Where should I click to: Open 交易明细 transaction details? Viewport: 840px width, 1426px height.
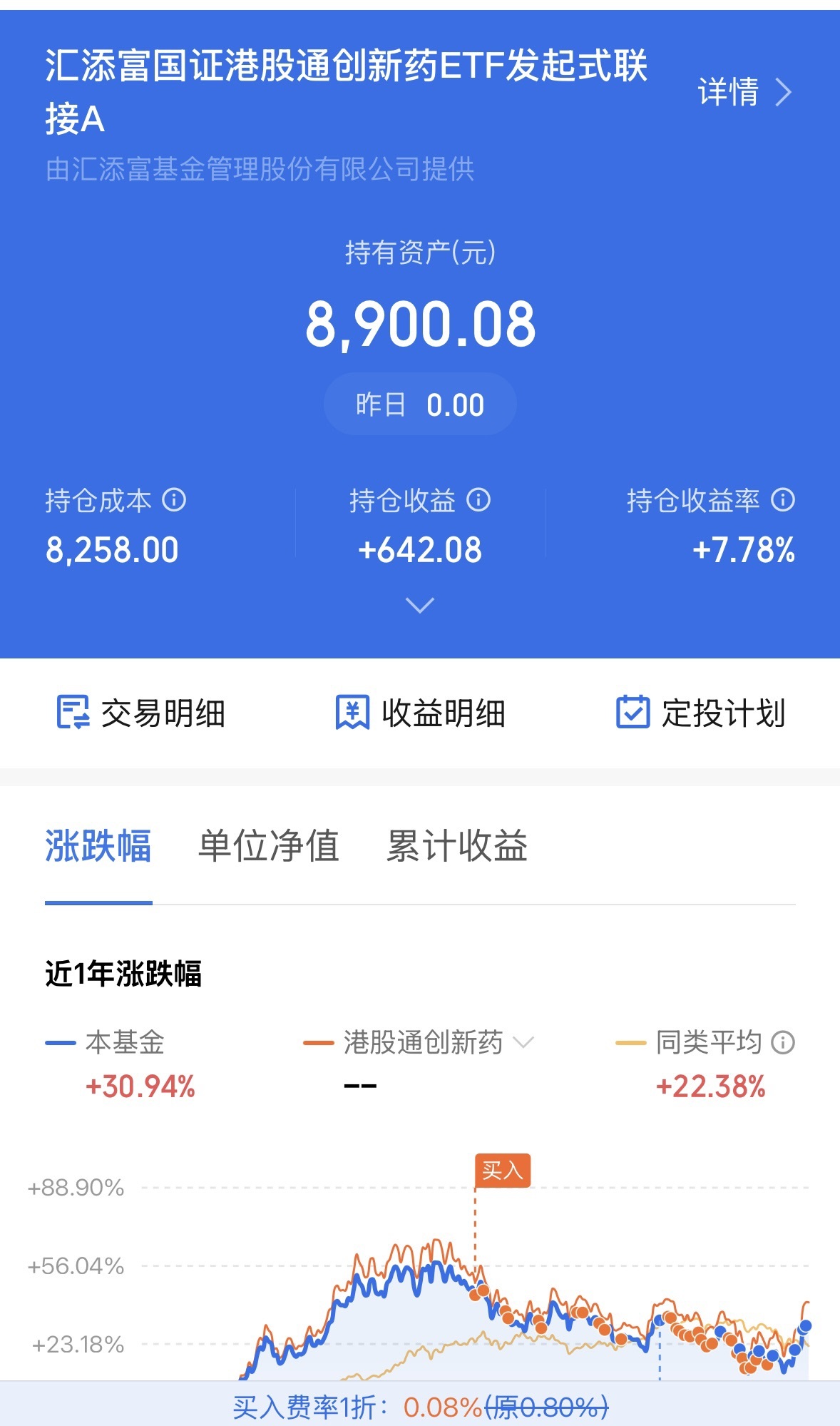click(141, 713)
